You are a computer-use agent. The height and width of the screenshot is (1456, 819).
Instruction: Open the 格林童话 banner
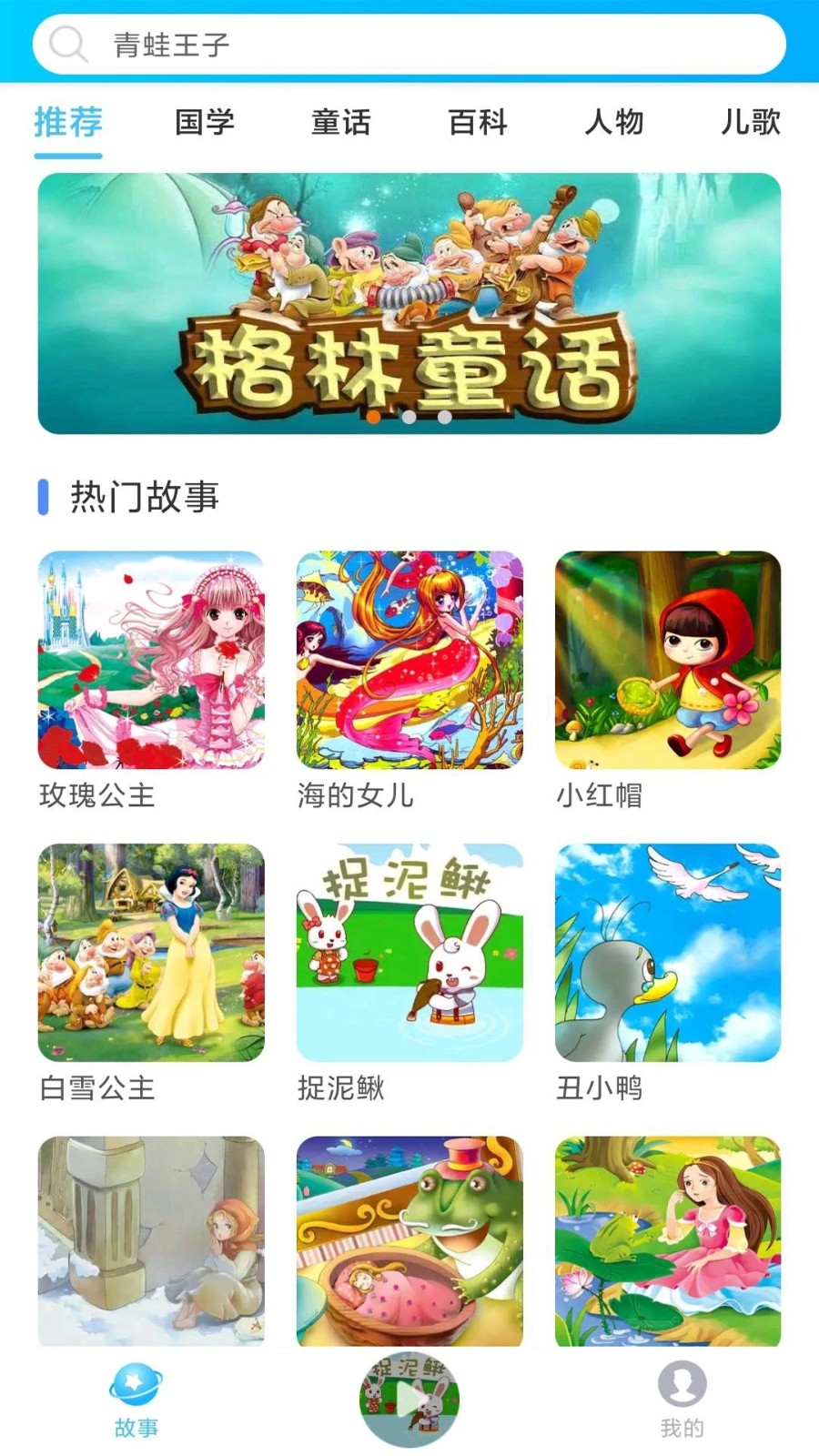click(x=409, y=300)
